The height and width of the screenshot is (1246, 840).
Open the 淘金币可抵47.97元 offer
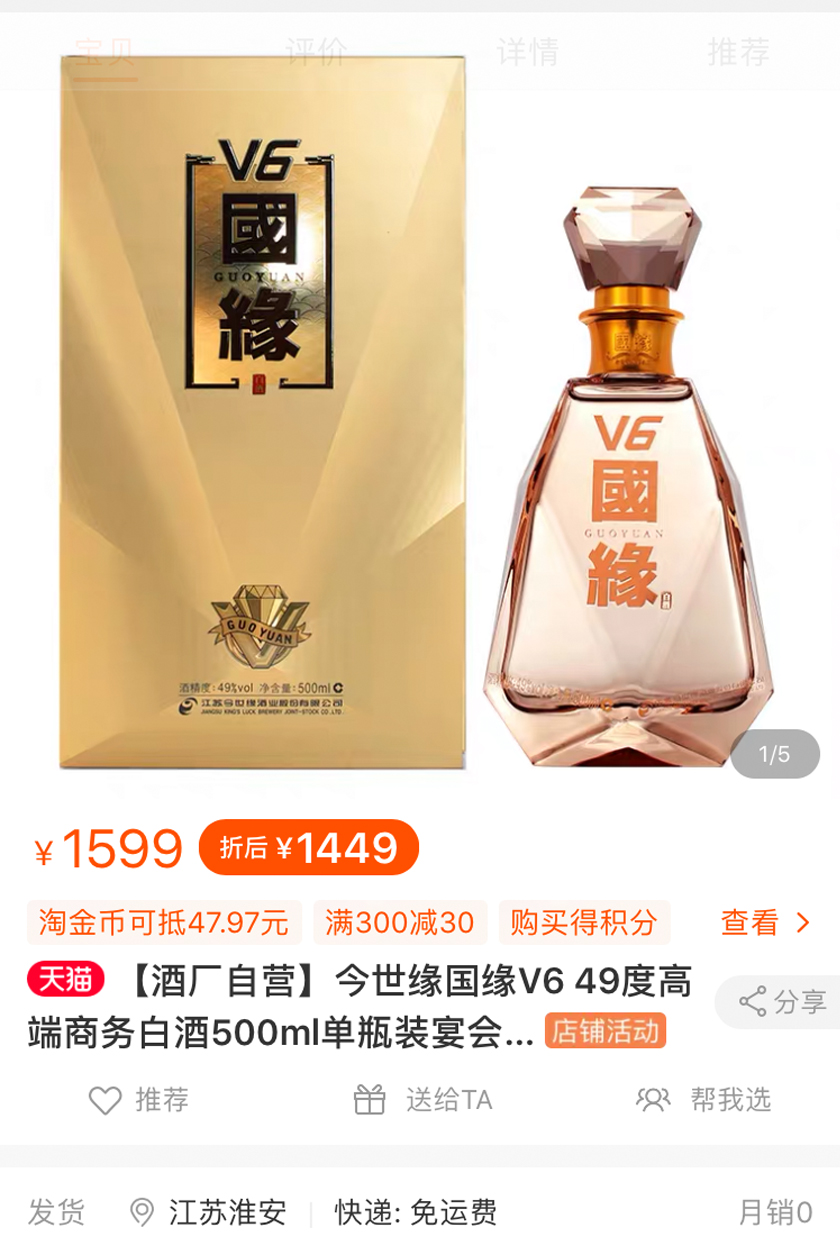[x=164, y=922]
